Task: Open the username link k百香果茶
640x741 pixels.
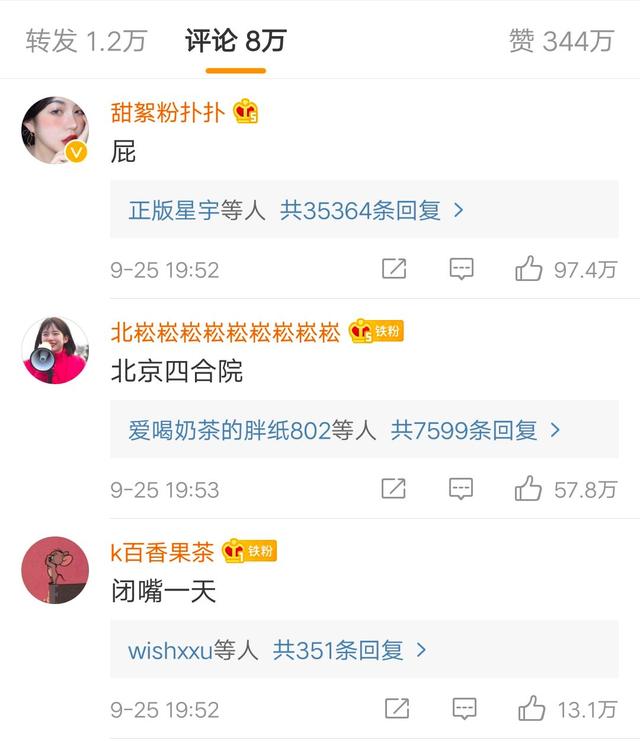Action: pos(162,551)
